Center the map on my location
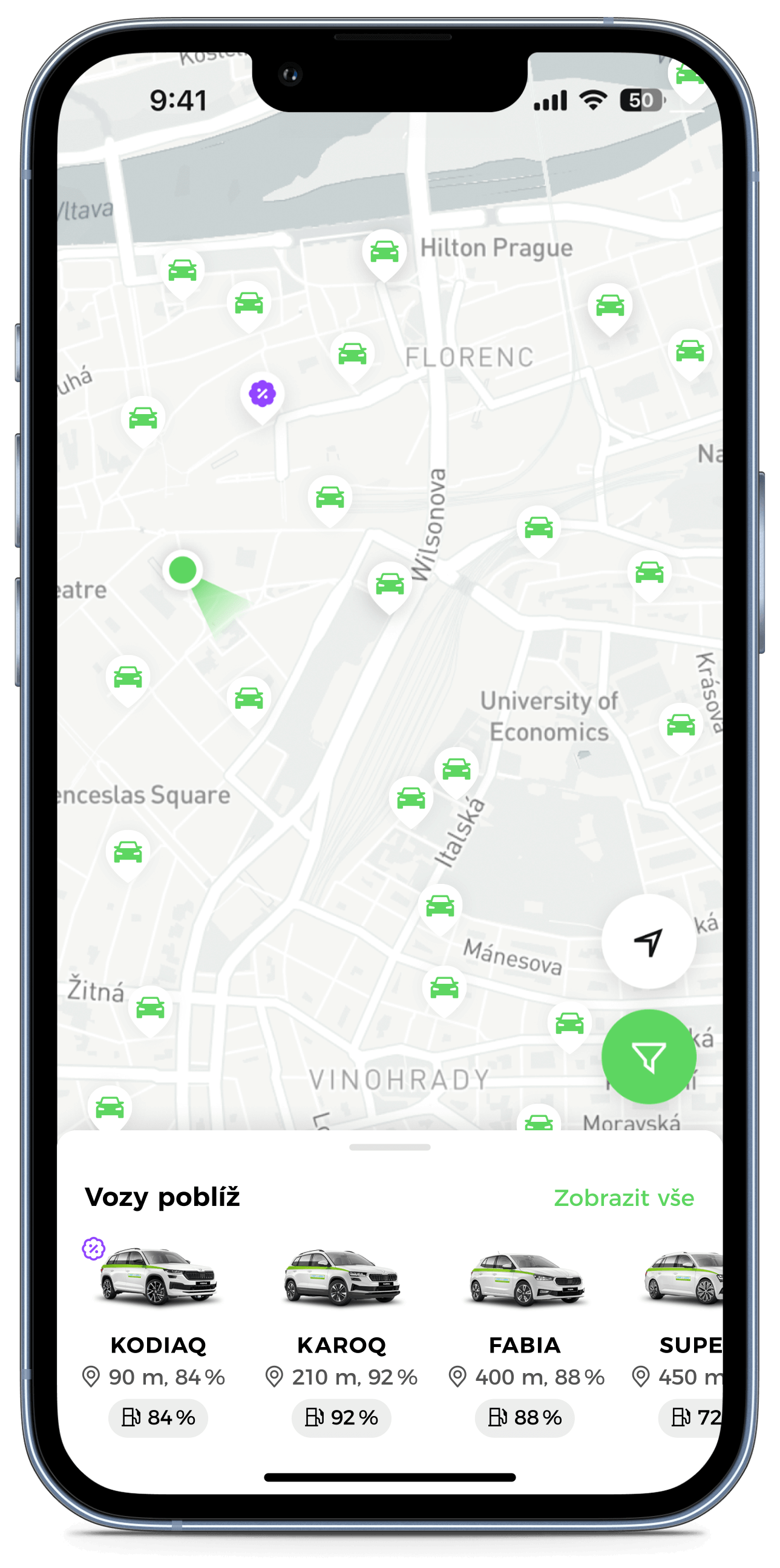This screenshot has height=1568, width=780. point(649,941)
